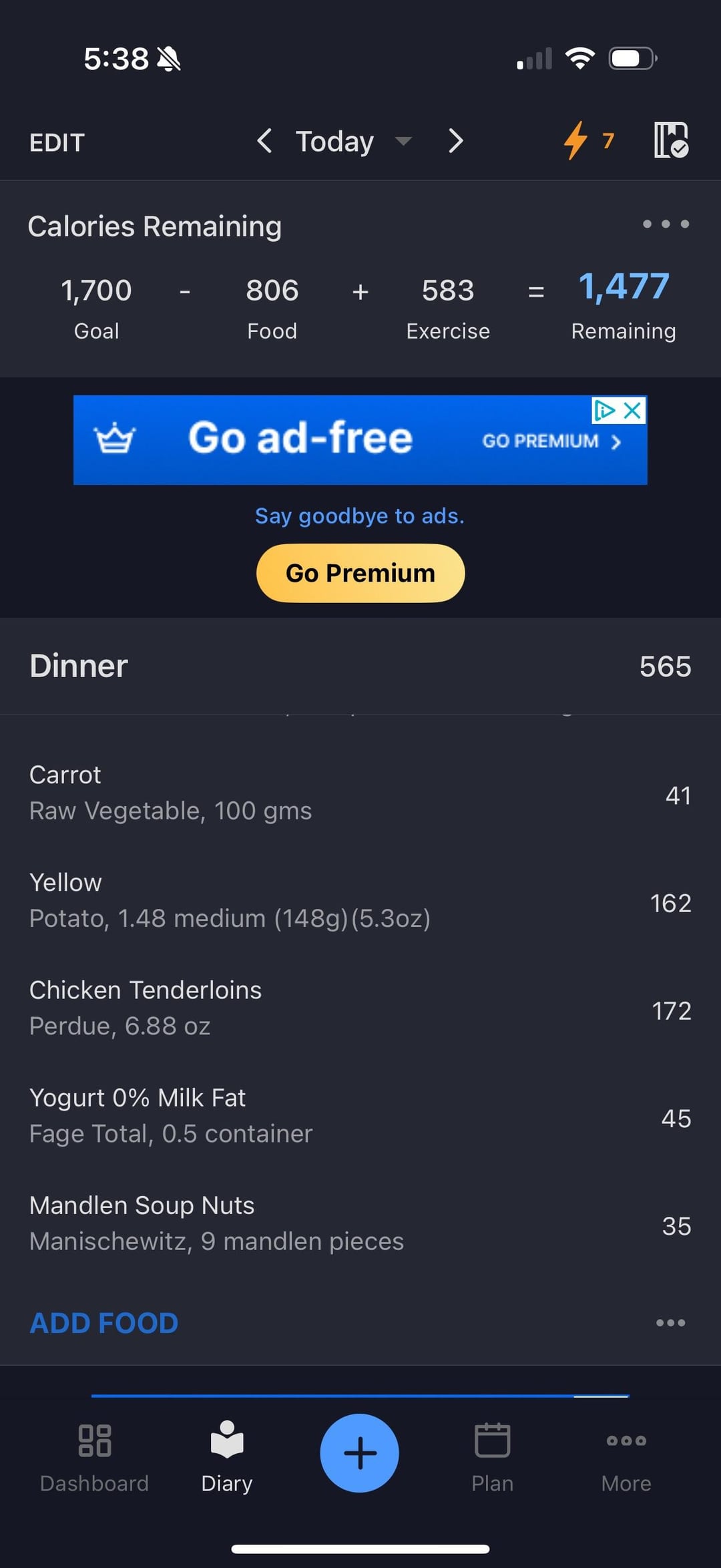
Task: Open the Yellow Potato entry
Action: (x=360, y=901)
